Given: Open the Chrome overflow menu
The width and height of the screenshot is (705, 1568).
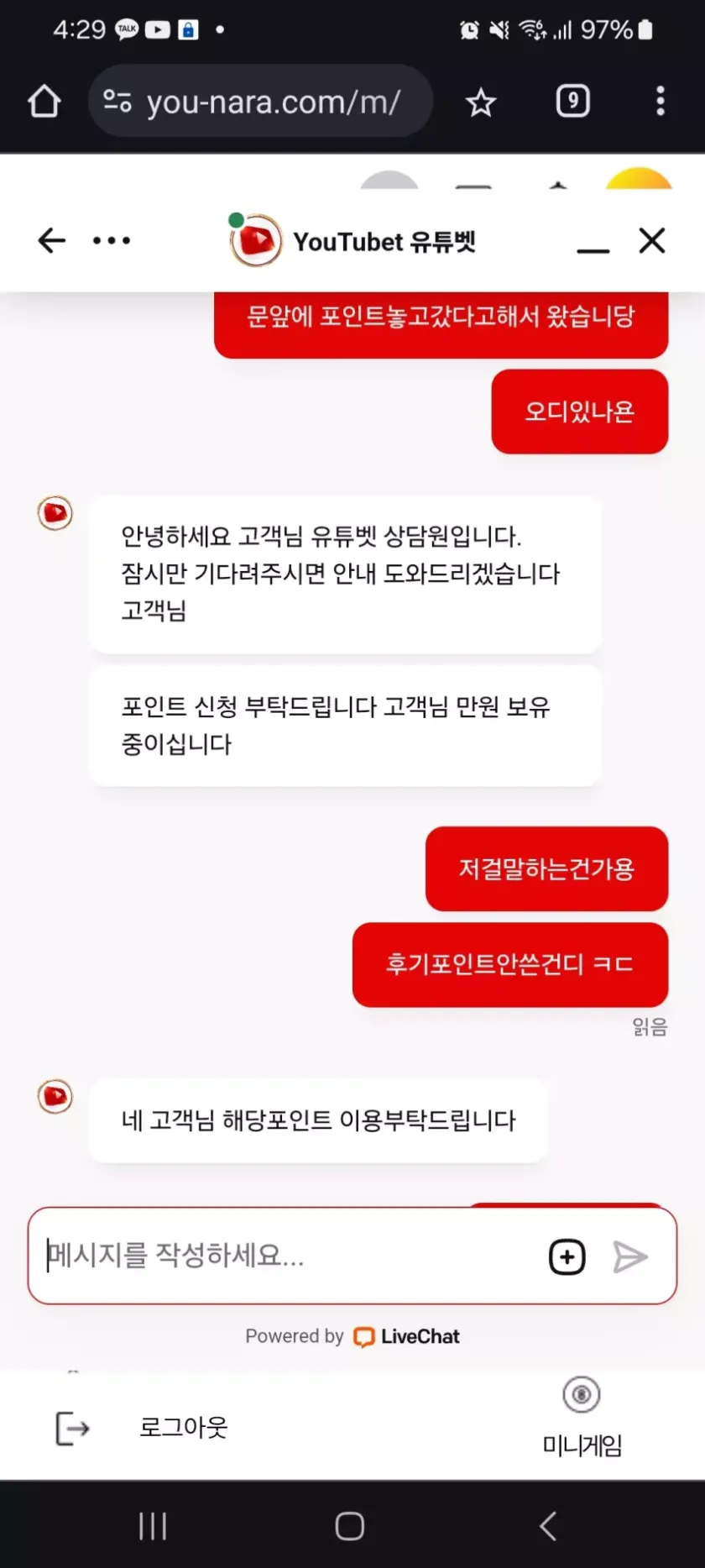Looking at the screenshot, I should [661, 102].
